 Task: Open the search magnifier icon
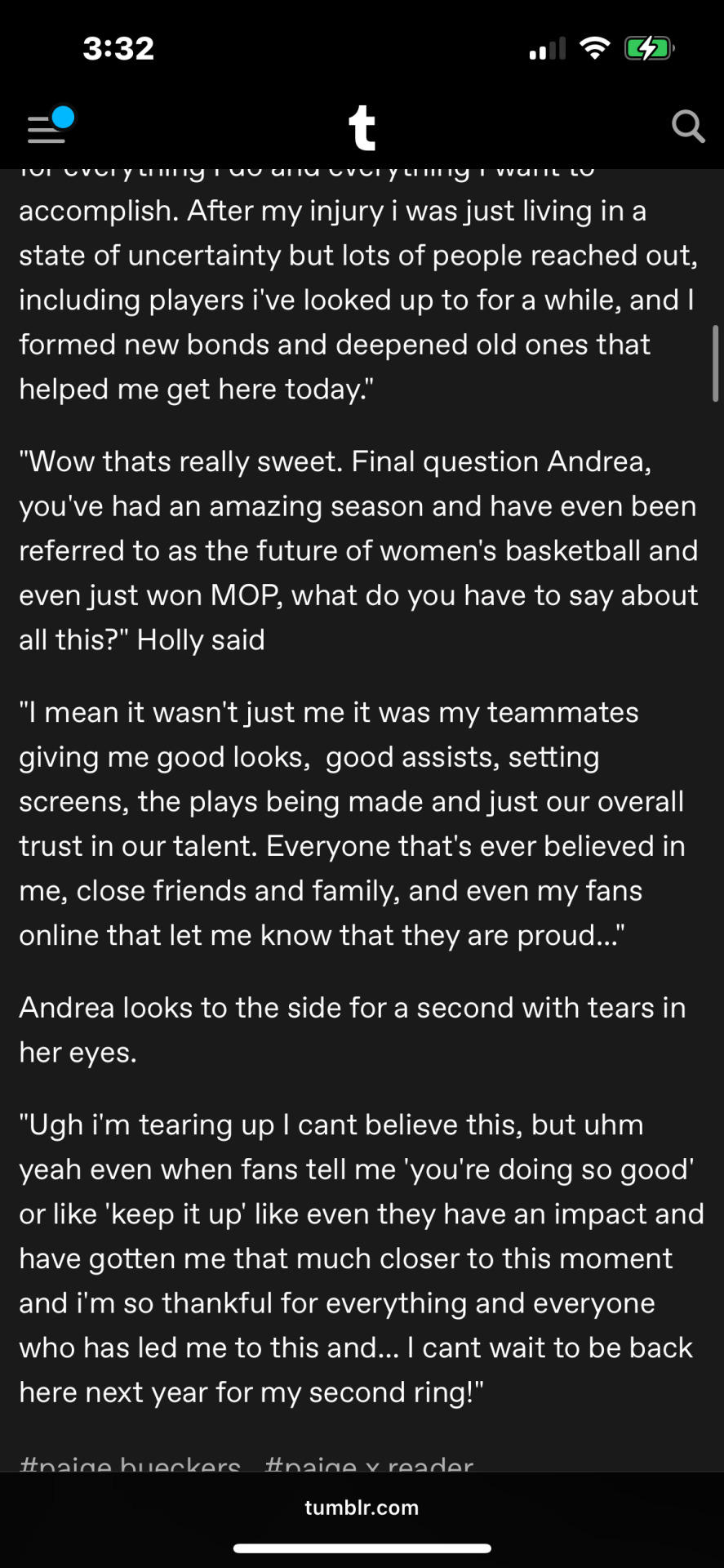687,127
